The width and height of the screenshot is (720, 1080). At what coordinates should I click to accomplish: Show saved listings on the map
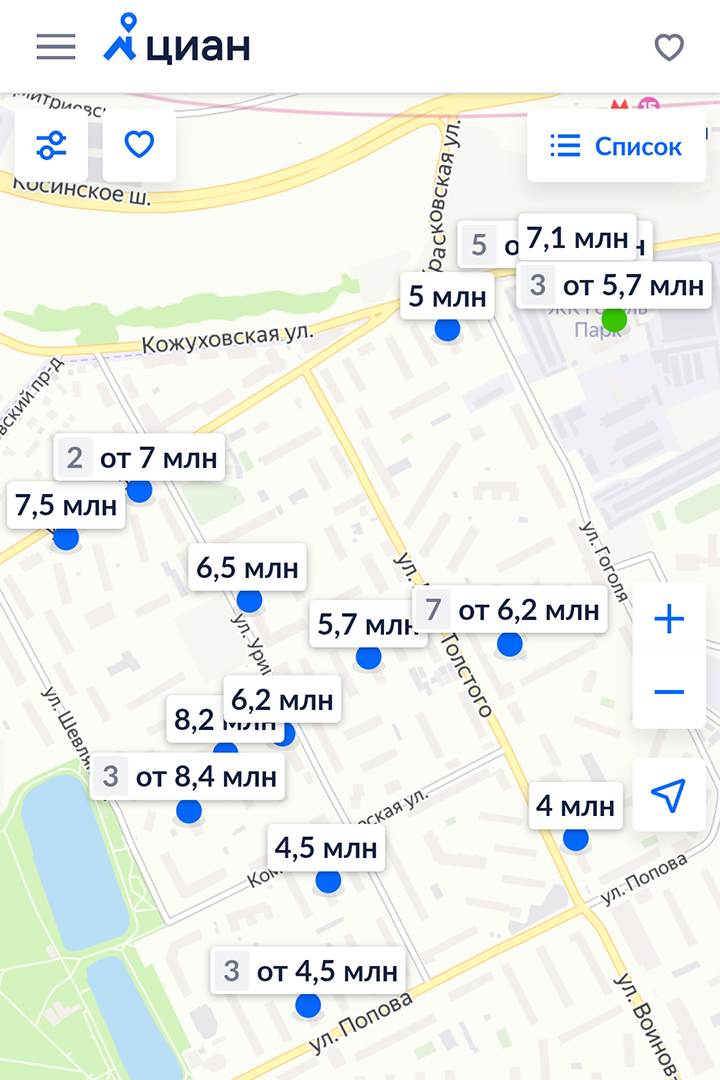tap(139, 146)
